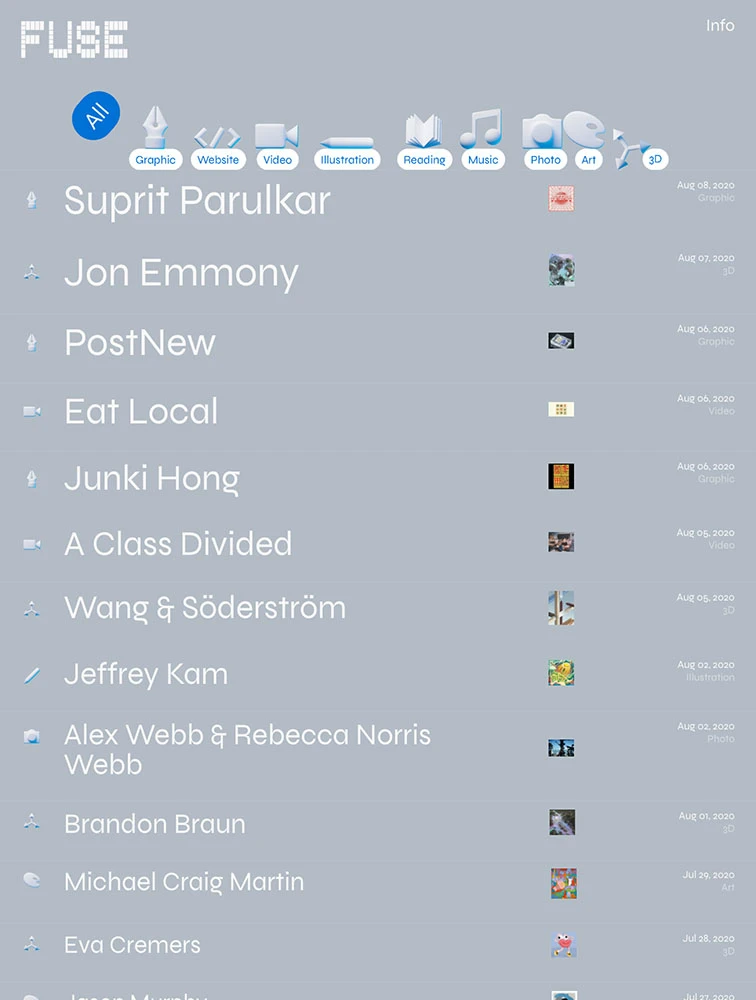Image resolution: width=756 pixels, height=1000 pixels.
Task: Filter by 3D category
Action: click(655, 160)
